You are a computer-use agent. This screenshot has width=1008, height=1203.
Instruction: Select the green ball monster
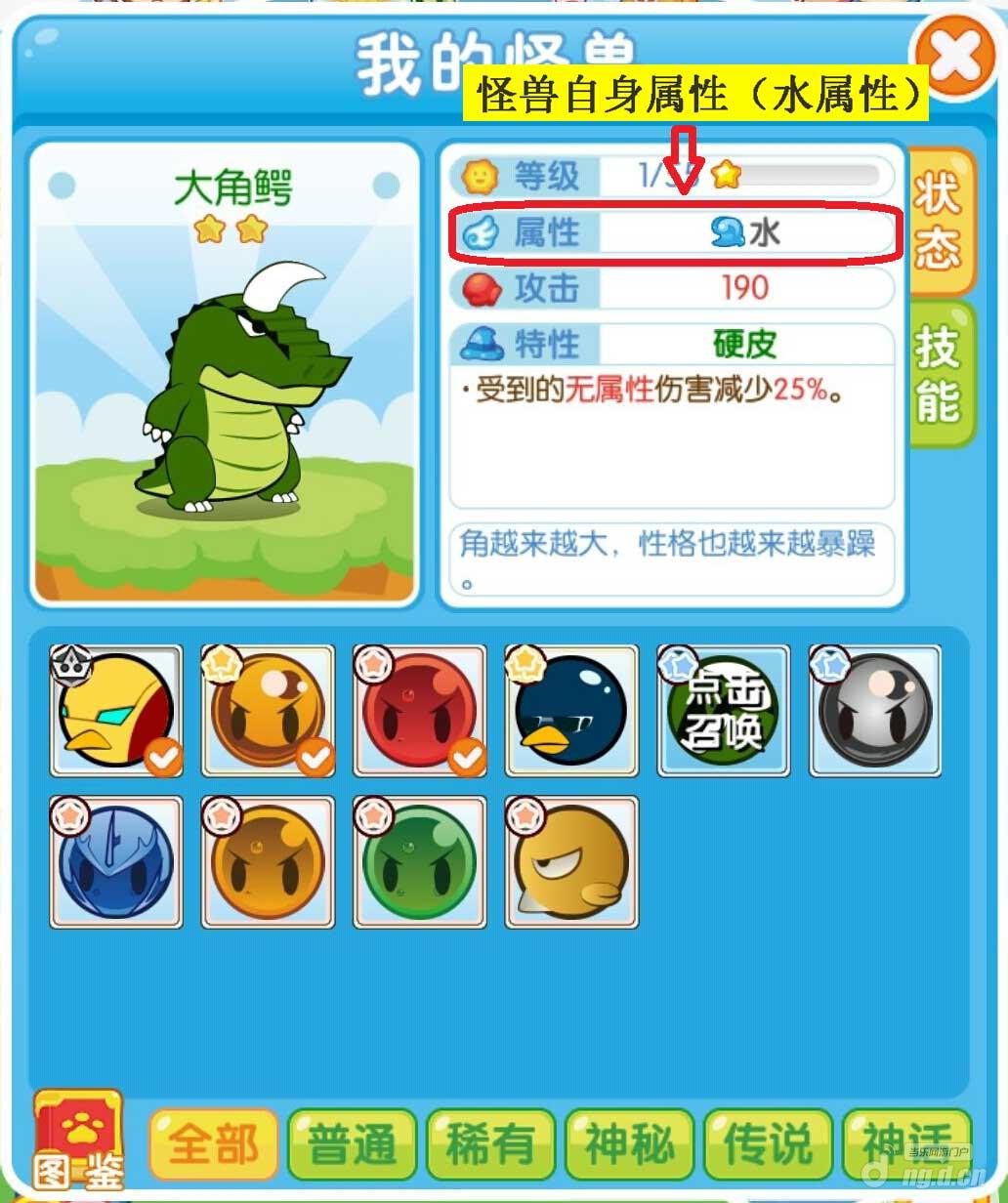(x=420, y=862)
